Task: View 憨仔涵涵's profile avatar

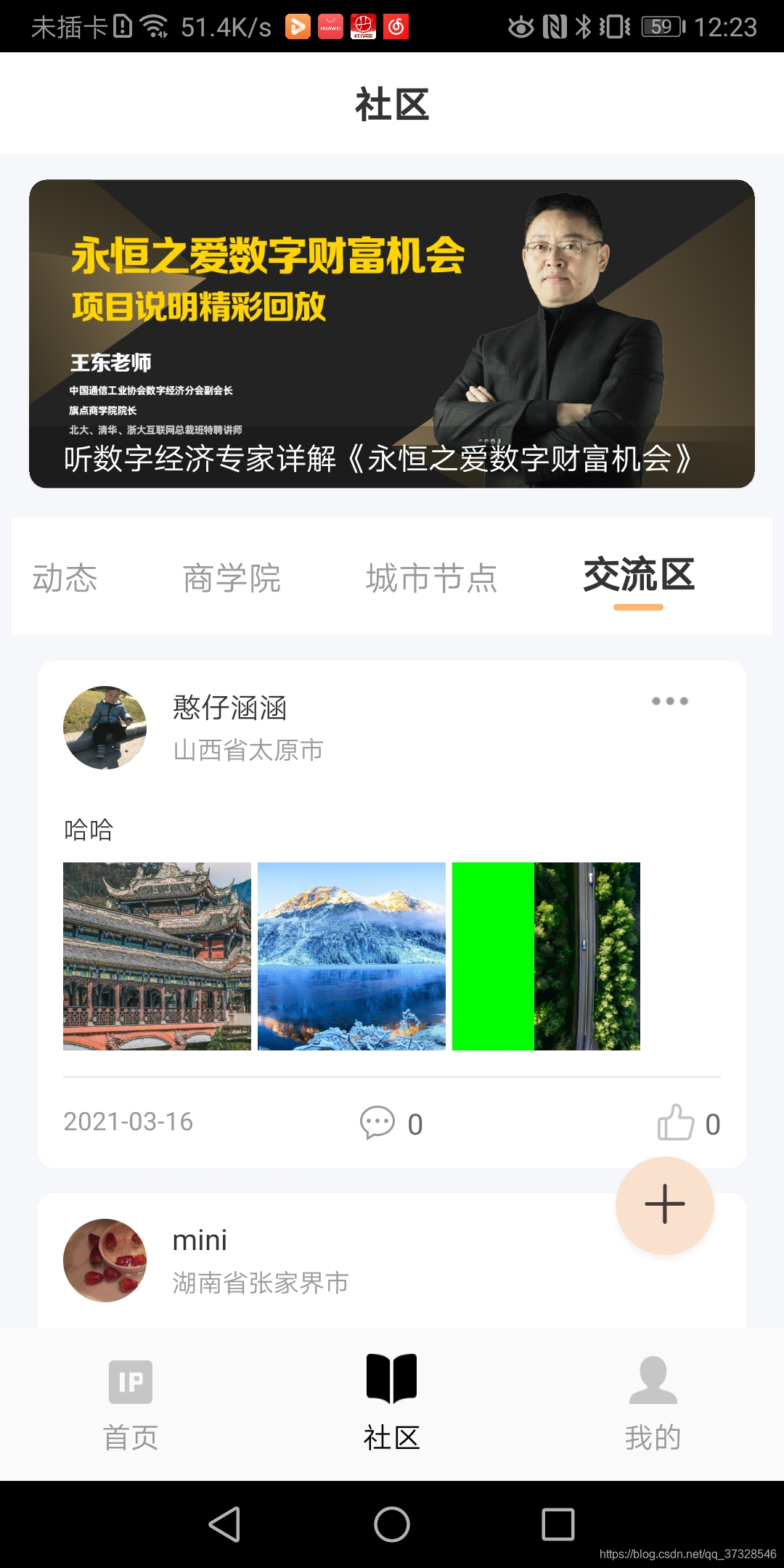Action: 105,727
